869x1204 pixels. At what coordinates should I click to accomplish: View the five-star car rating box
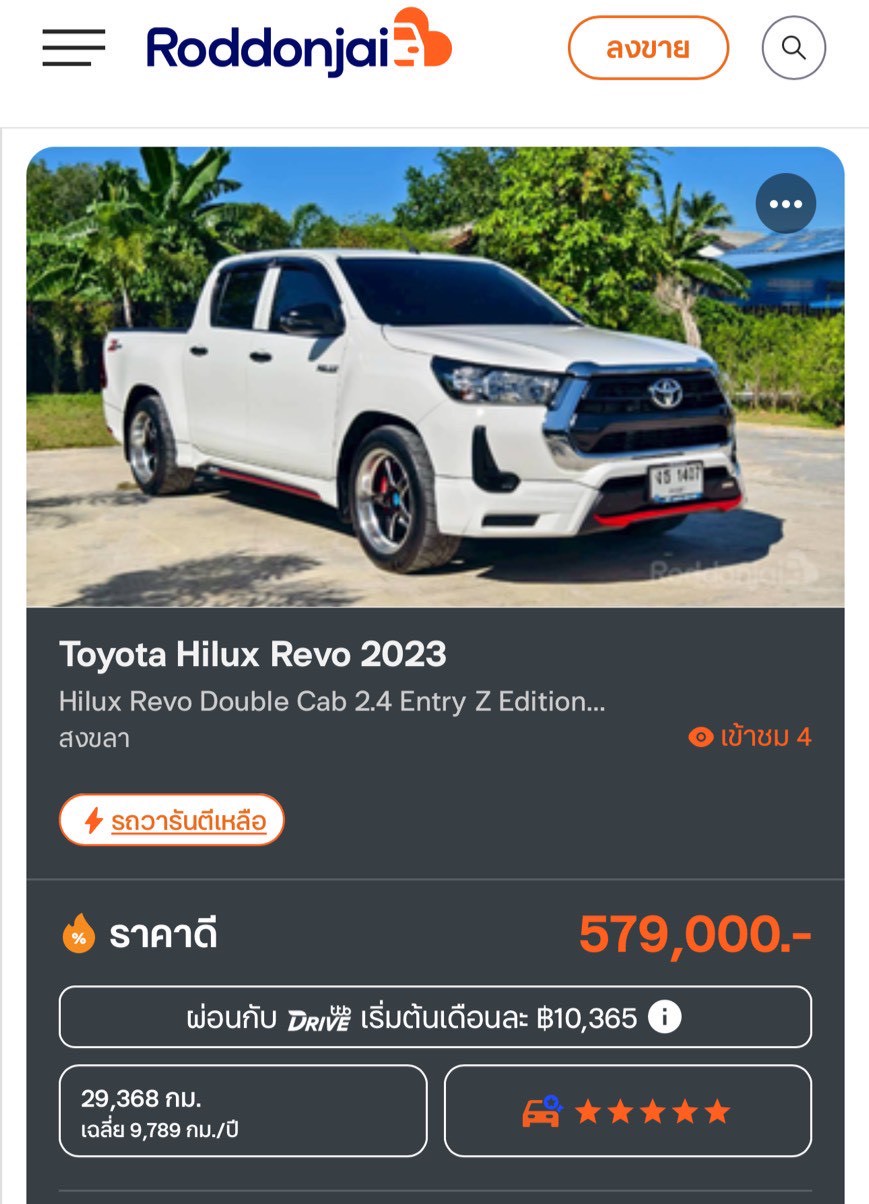coord(627,1111)
